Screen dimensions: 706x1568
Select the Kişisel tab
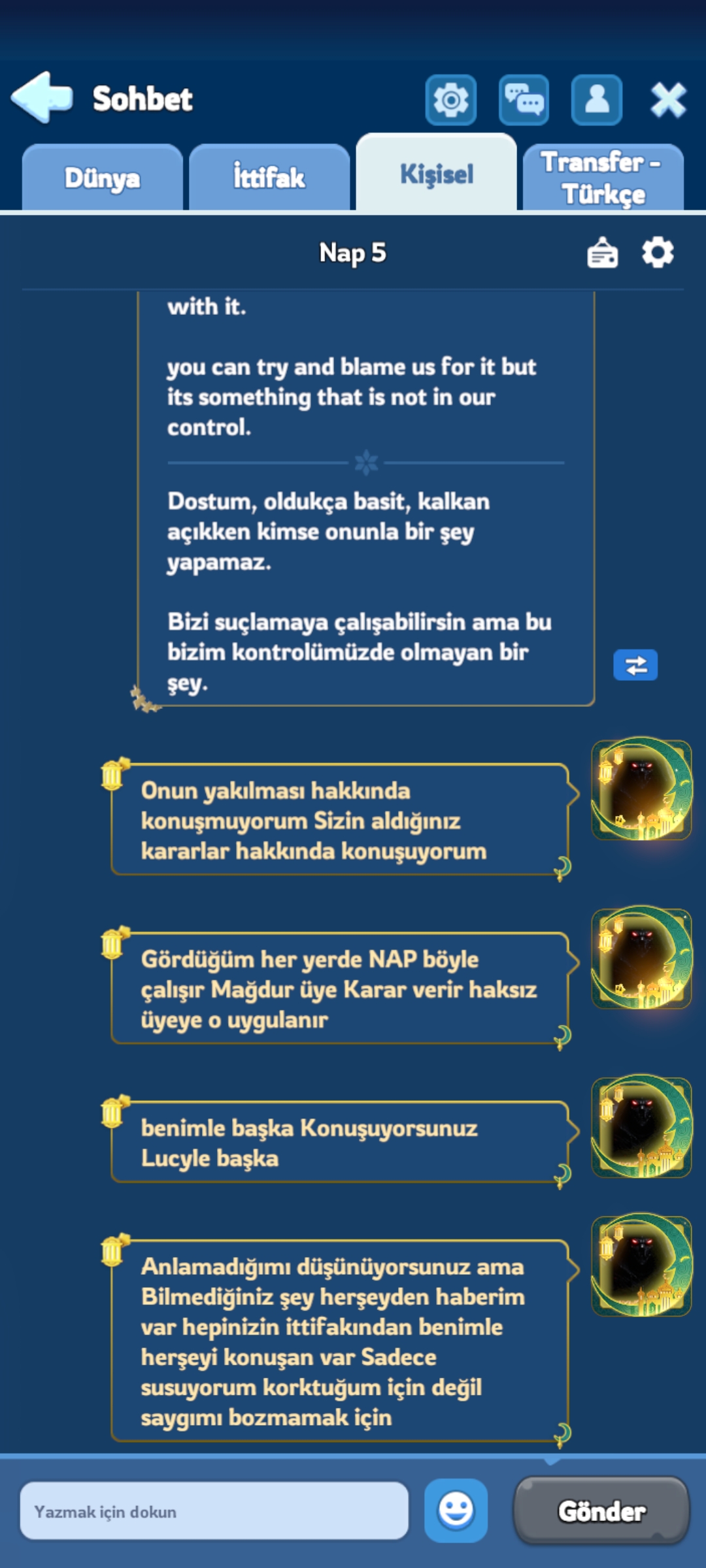coord(437,174)
